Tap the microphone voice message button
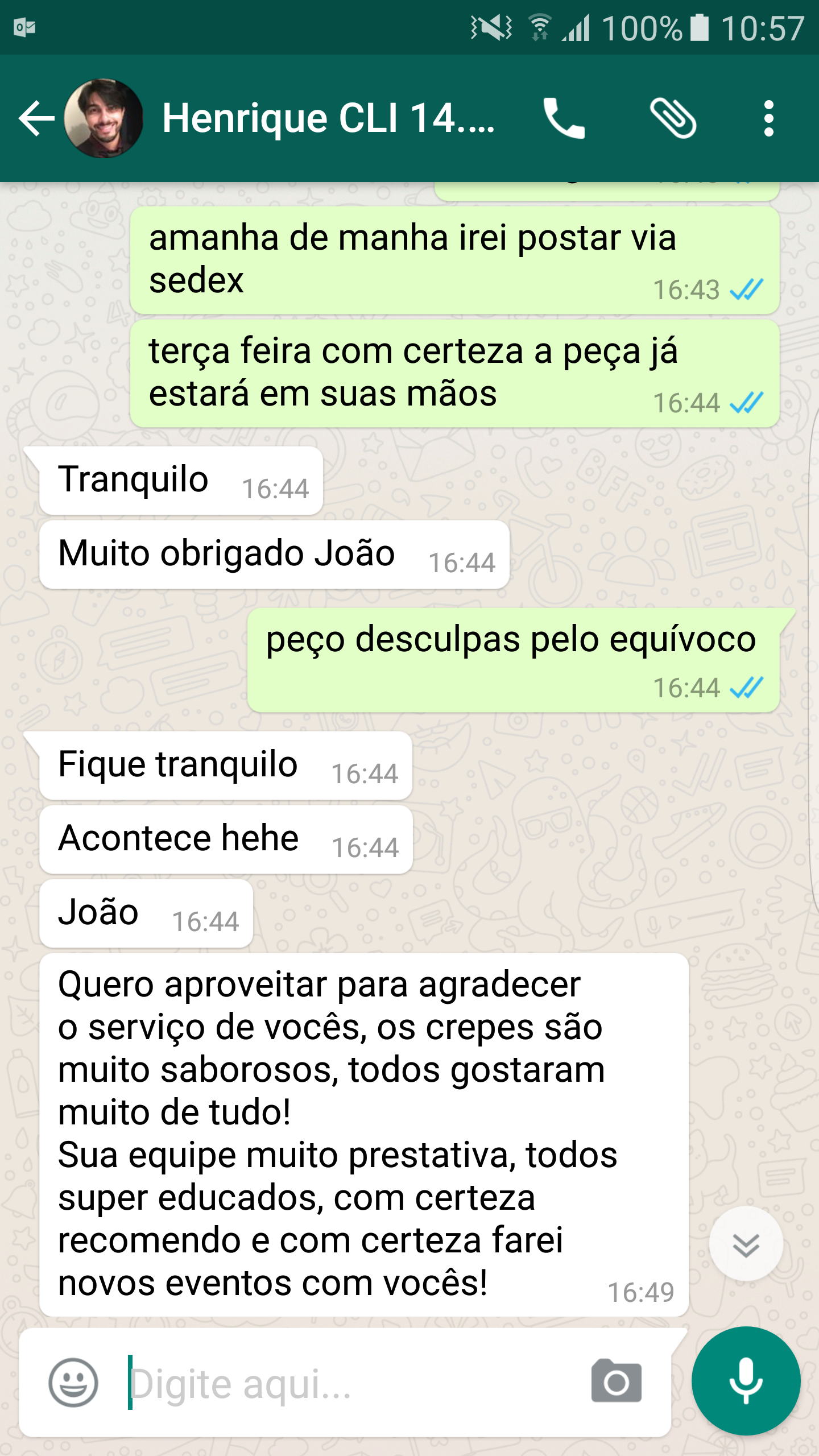The height and width of the screenshot is (1456, 819). 746,1381
